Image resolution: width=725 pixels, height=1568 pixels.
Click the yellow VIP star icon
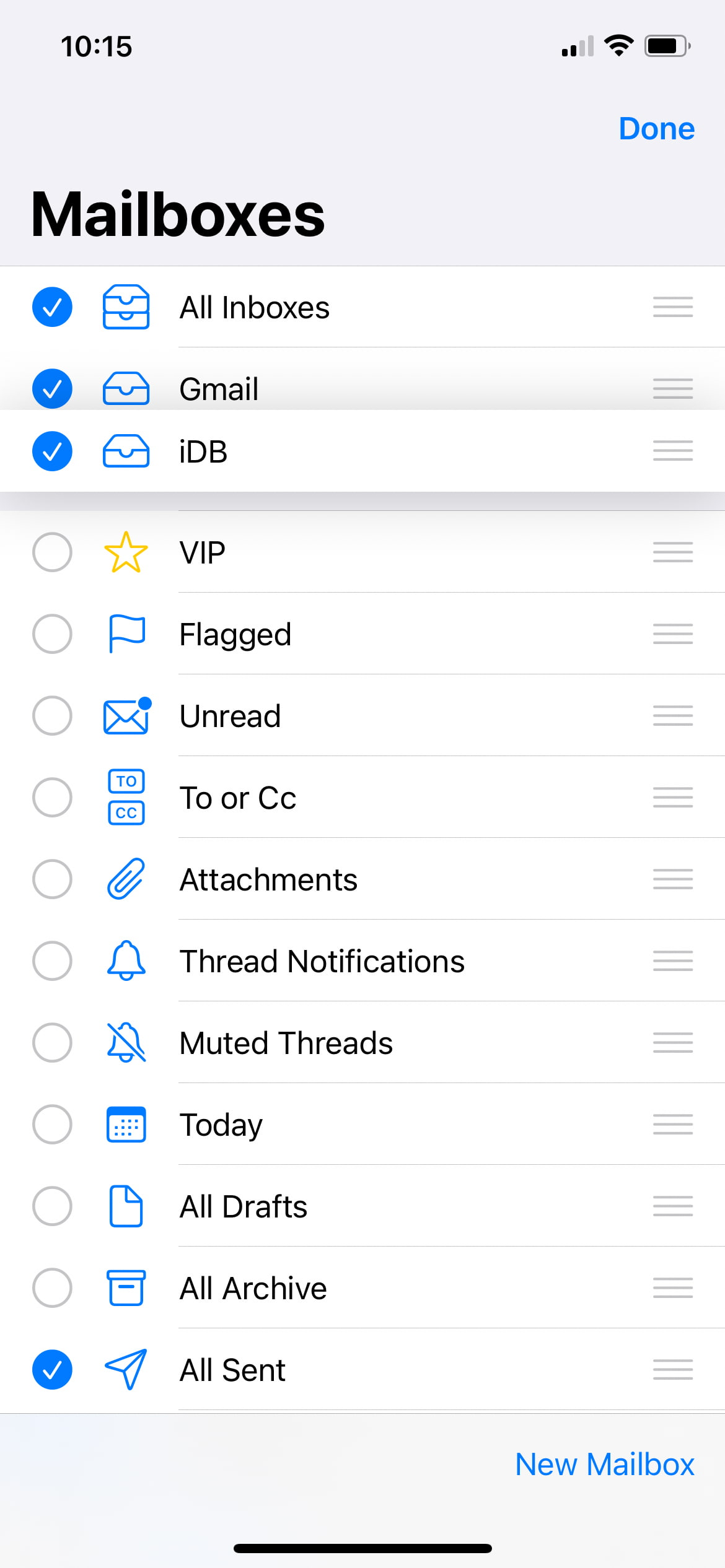tap(126, 552)
